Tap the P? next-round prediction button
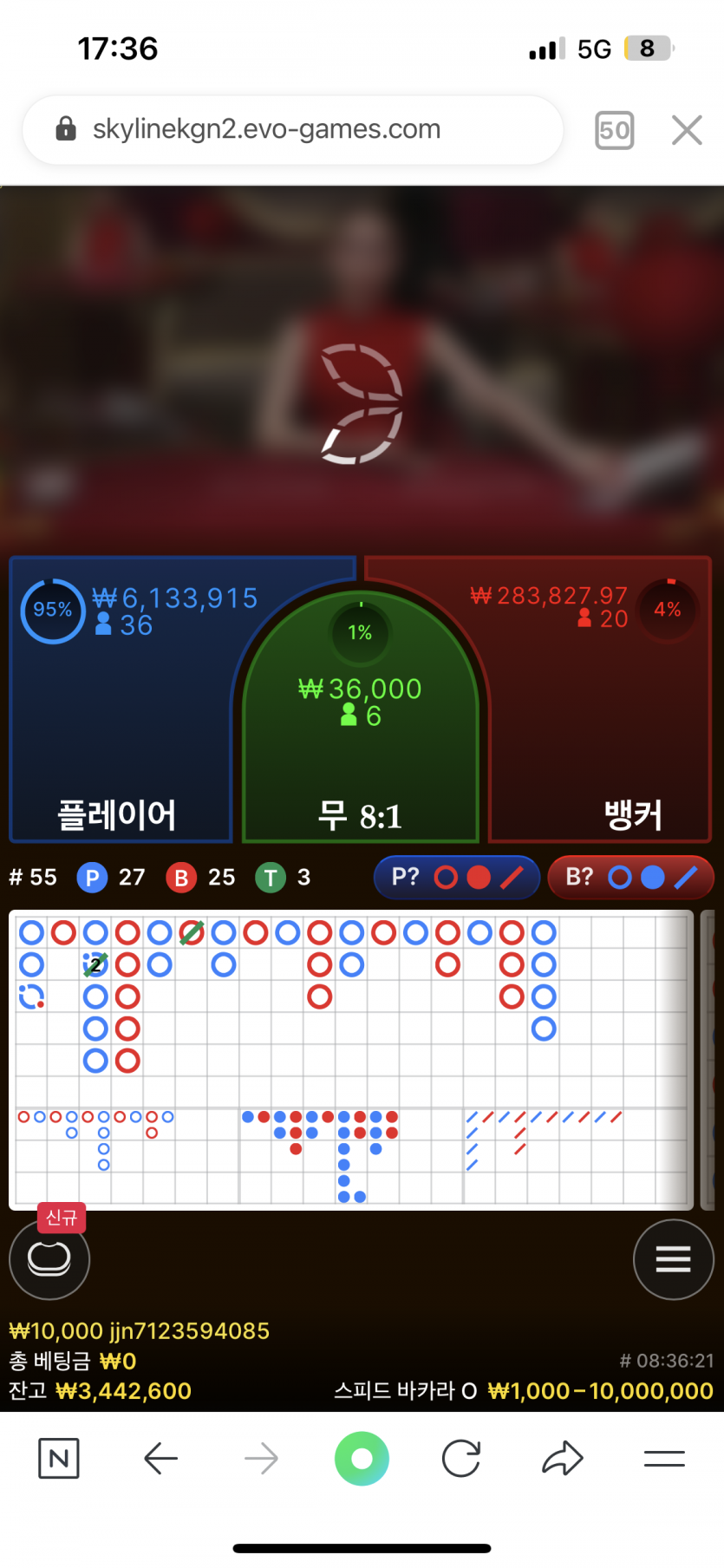Viewport: 724px width, 1568px height. tap(456, 878)
